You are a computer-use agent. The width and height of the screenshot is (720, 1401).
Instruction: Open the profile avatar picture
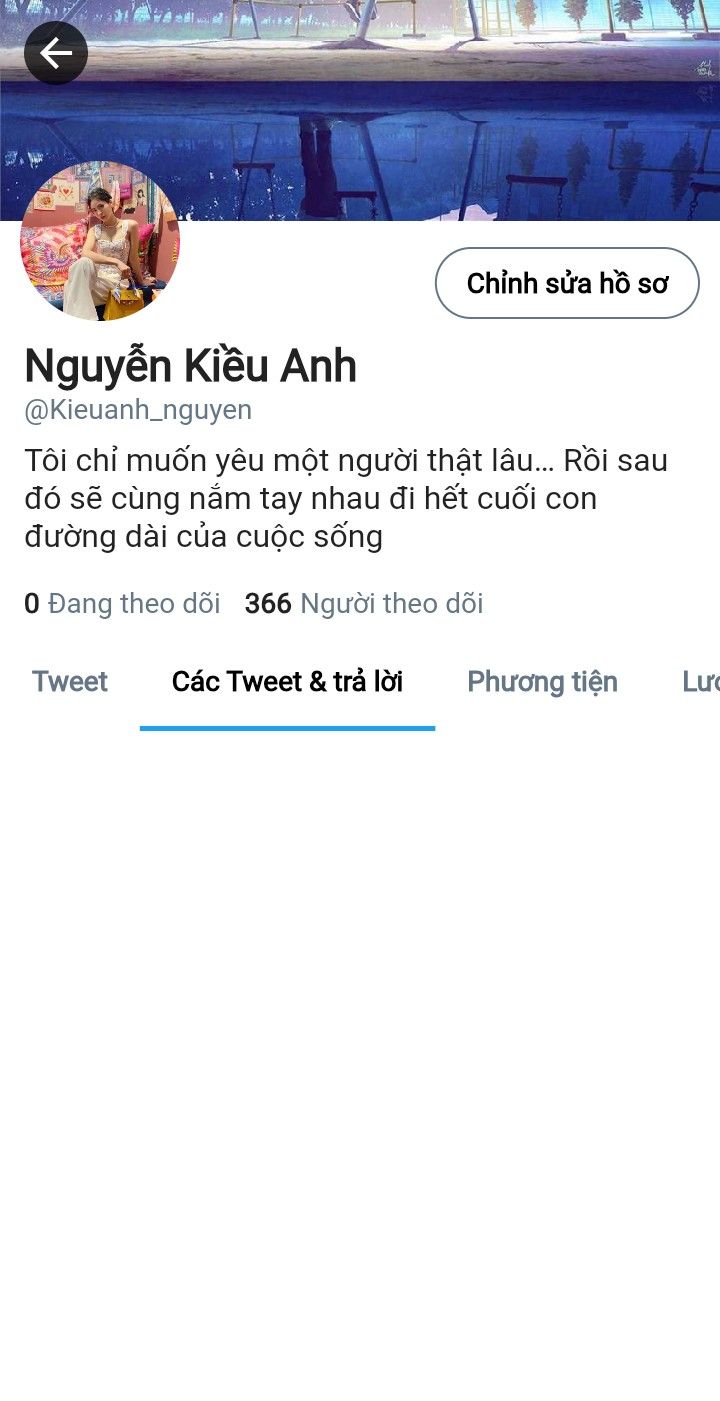click(100, 241)
